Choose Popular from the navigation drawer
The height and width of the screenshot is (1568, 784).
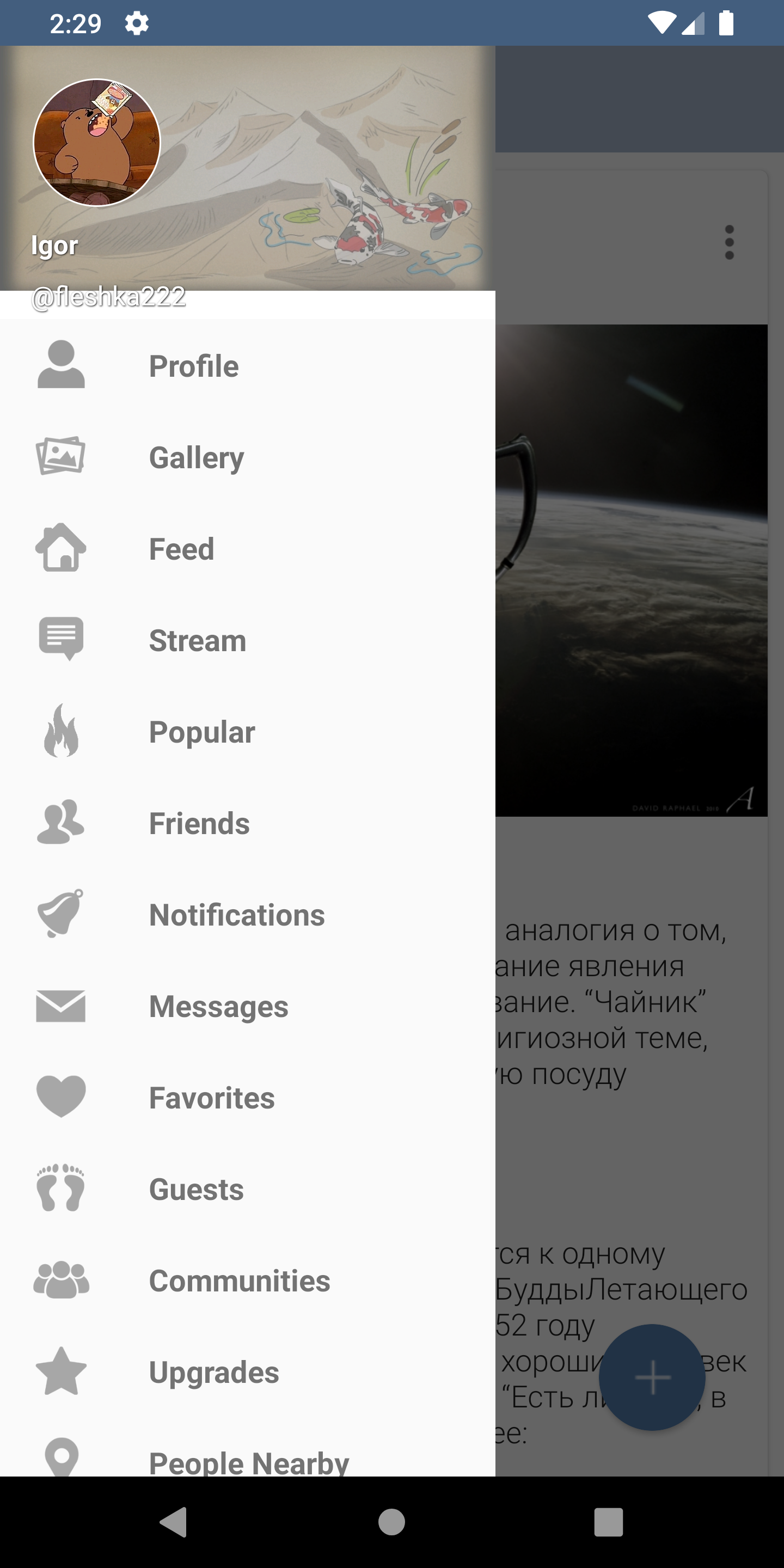(202, 732)
